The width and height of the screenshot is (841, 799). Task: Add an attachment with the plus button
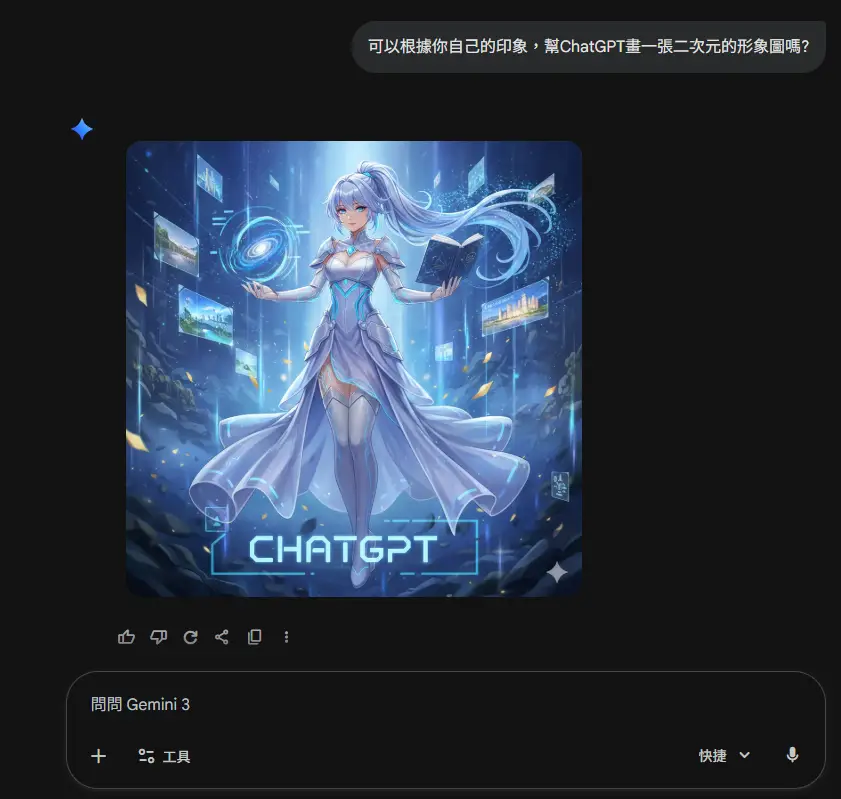click(x=98, y=756)
